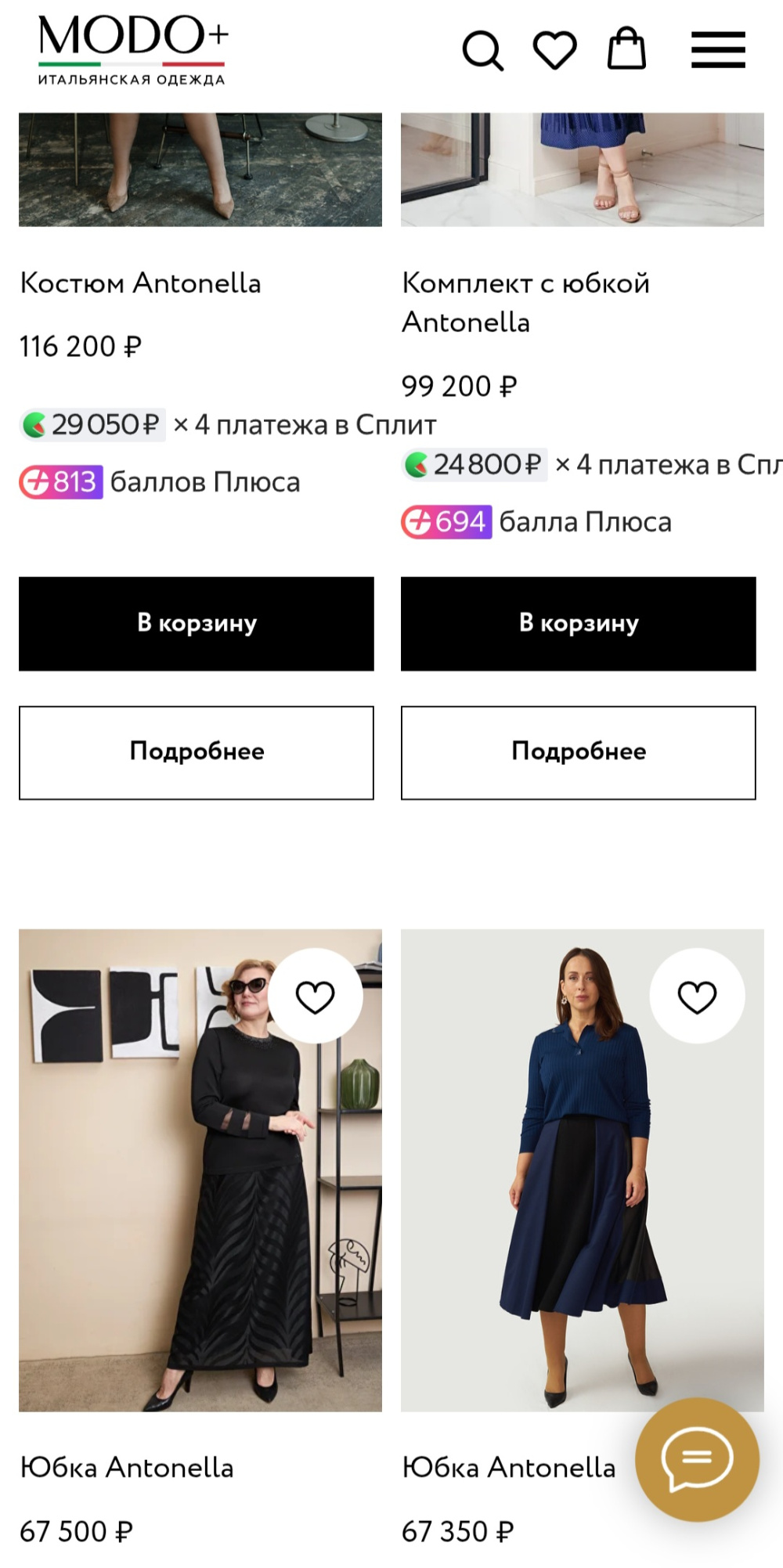The width and height of the screenshot is (783, 1568).
Task: Add Комплект с юбкой Antonella to cart
Action: (579, 623)
